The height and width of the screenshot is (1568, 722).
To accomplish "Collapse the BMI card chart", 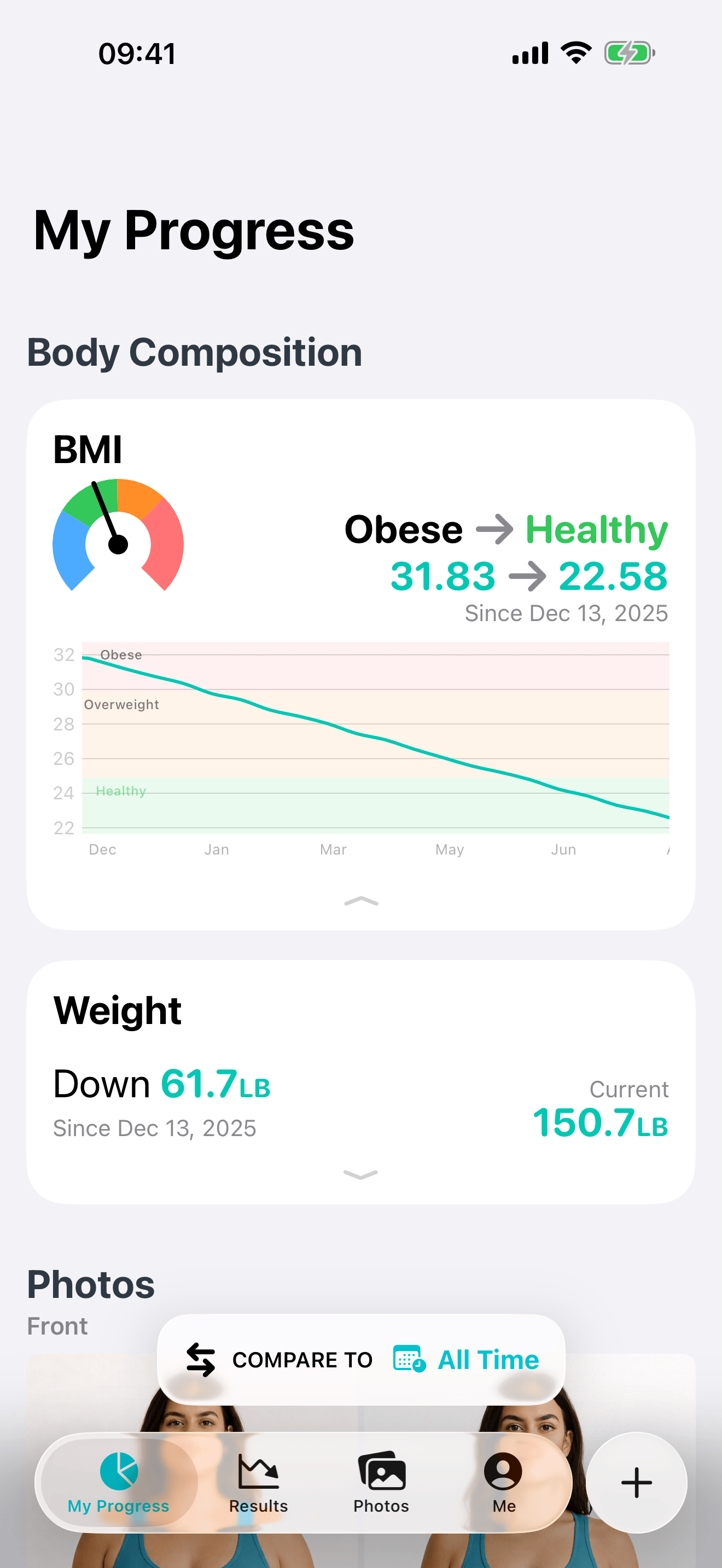I will tap(361, 902).
